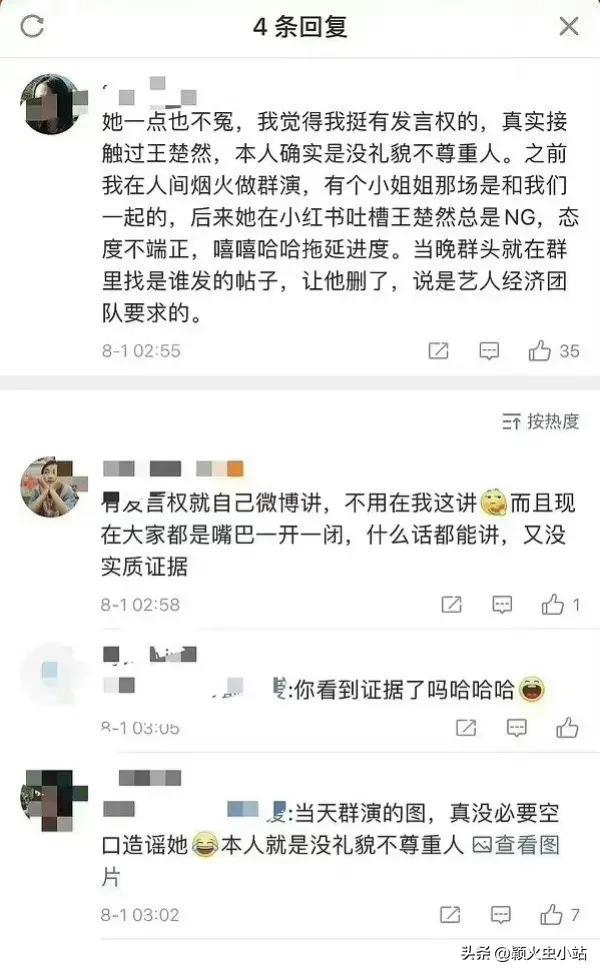The height and width of the screenshot is (974, 600).
Task: Close the 4 条回复 panel
Action: [568, 27]
